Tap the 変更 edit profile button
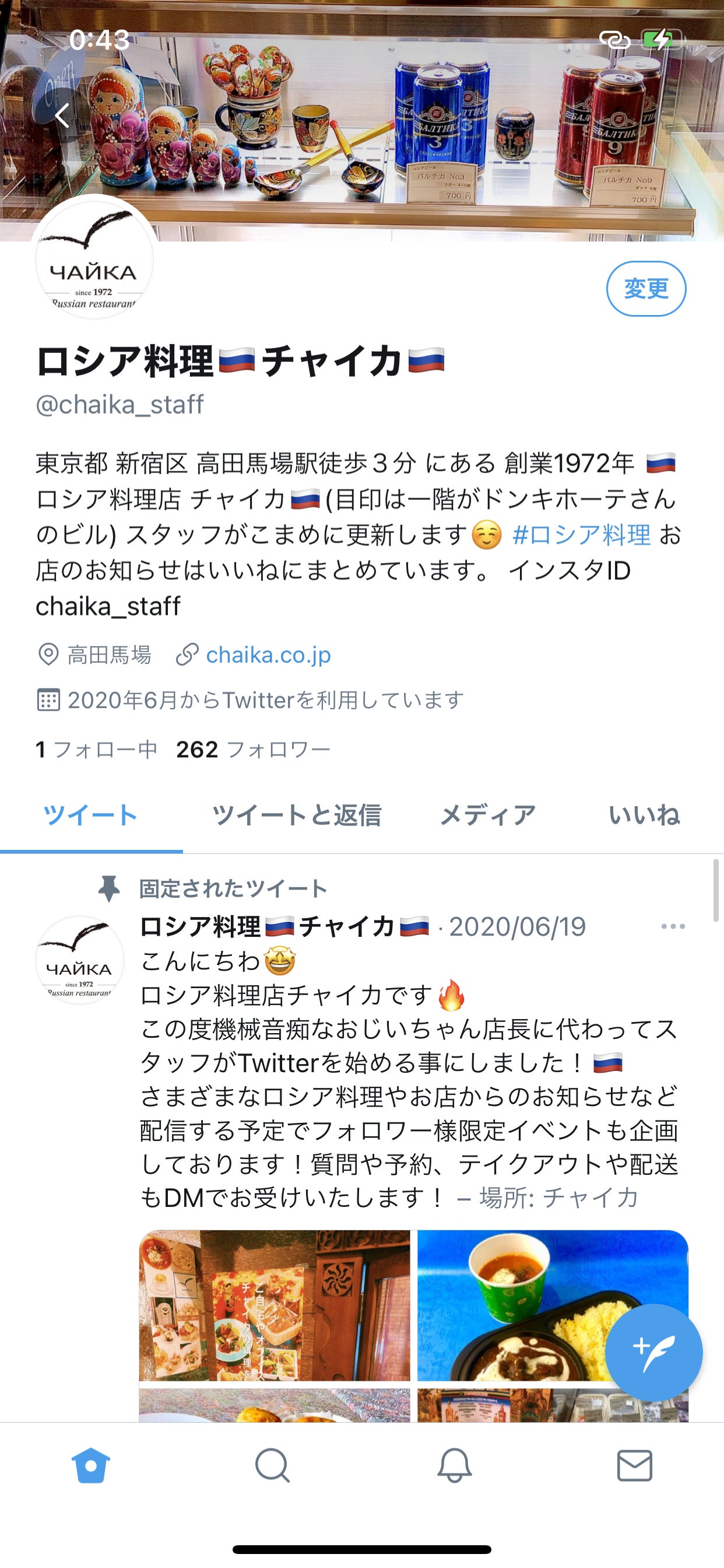 point(645,289)
